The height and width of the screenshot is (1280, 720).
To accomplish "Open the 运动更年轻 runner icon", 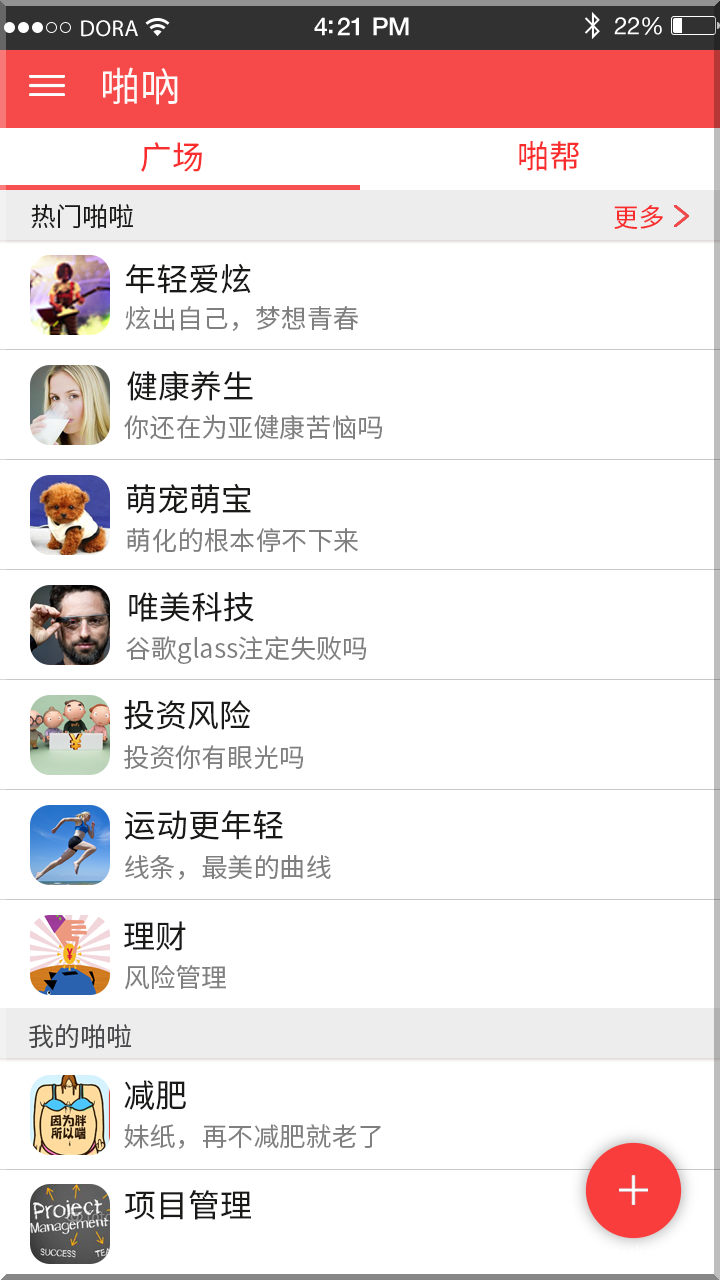I will point(69,844).
